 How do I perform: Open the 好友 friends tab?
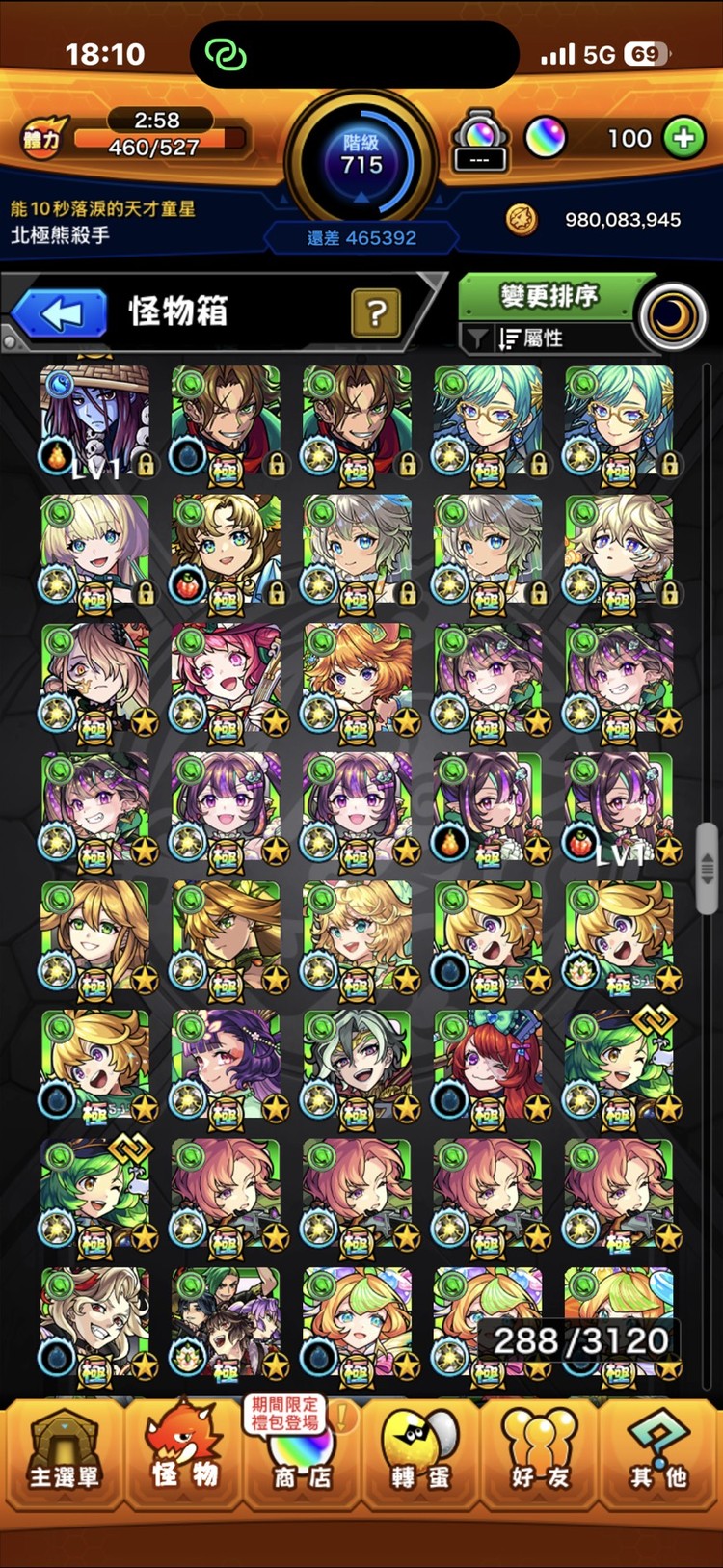[540, 1454]
